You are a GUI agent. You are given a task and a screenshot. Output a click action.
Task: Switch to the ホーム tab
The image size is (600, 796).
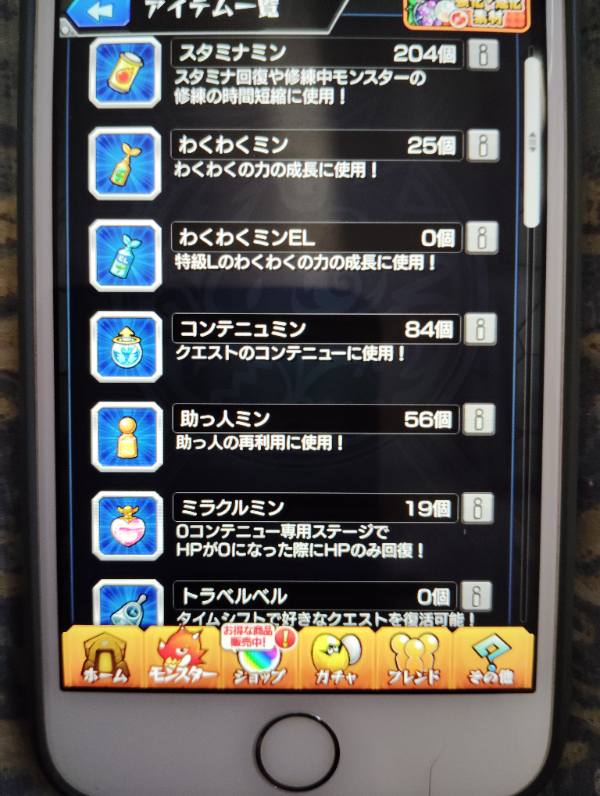[103, 659]
